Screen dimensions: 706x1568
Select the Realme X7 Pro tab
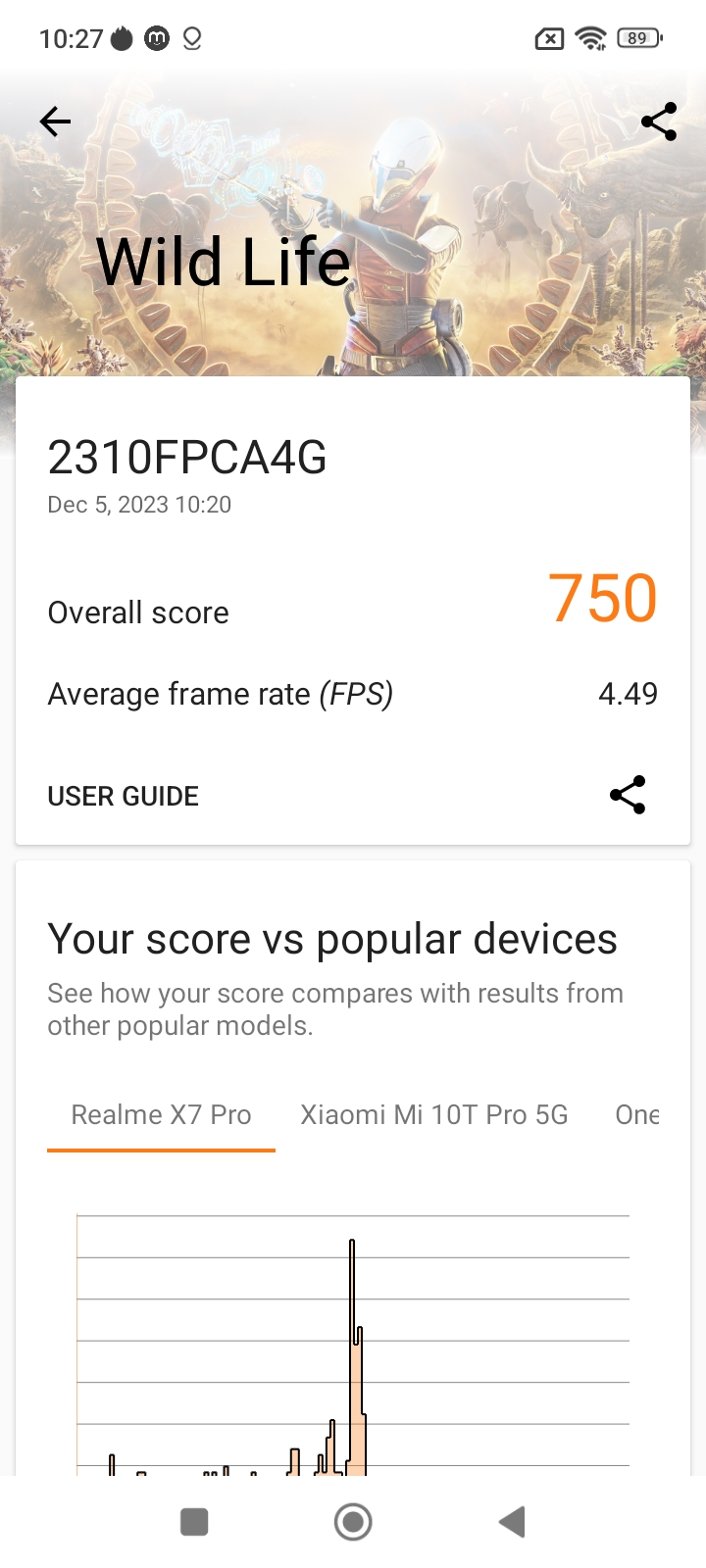click(161, 1115)
